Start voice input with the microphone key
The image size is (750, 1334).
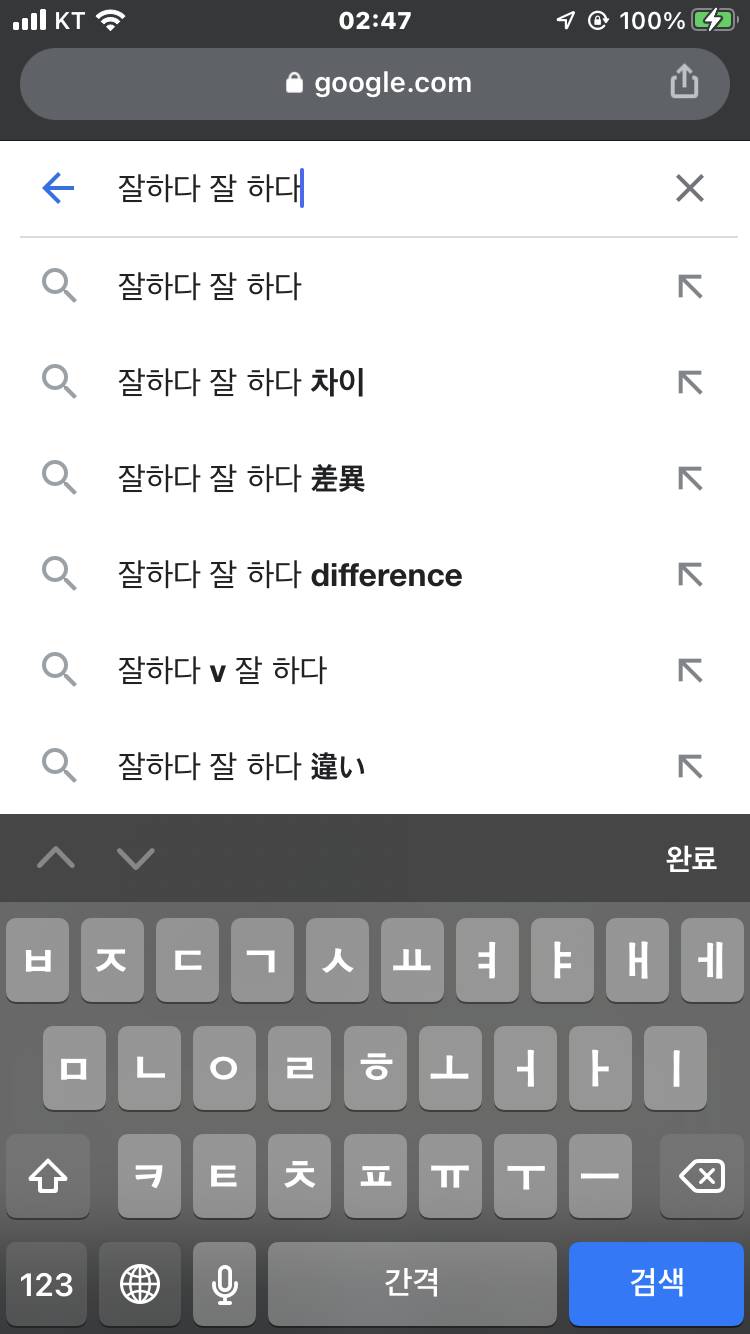pyautogui.click(x=224, y=1284)
